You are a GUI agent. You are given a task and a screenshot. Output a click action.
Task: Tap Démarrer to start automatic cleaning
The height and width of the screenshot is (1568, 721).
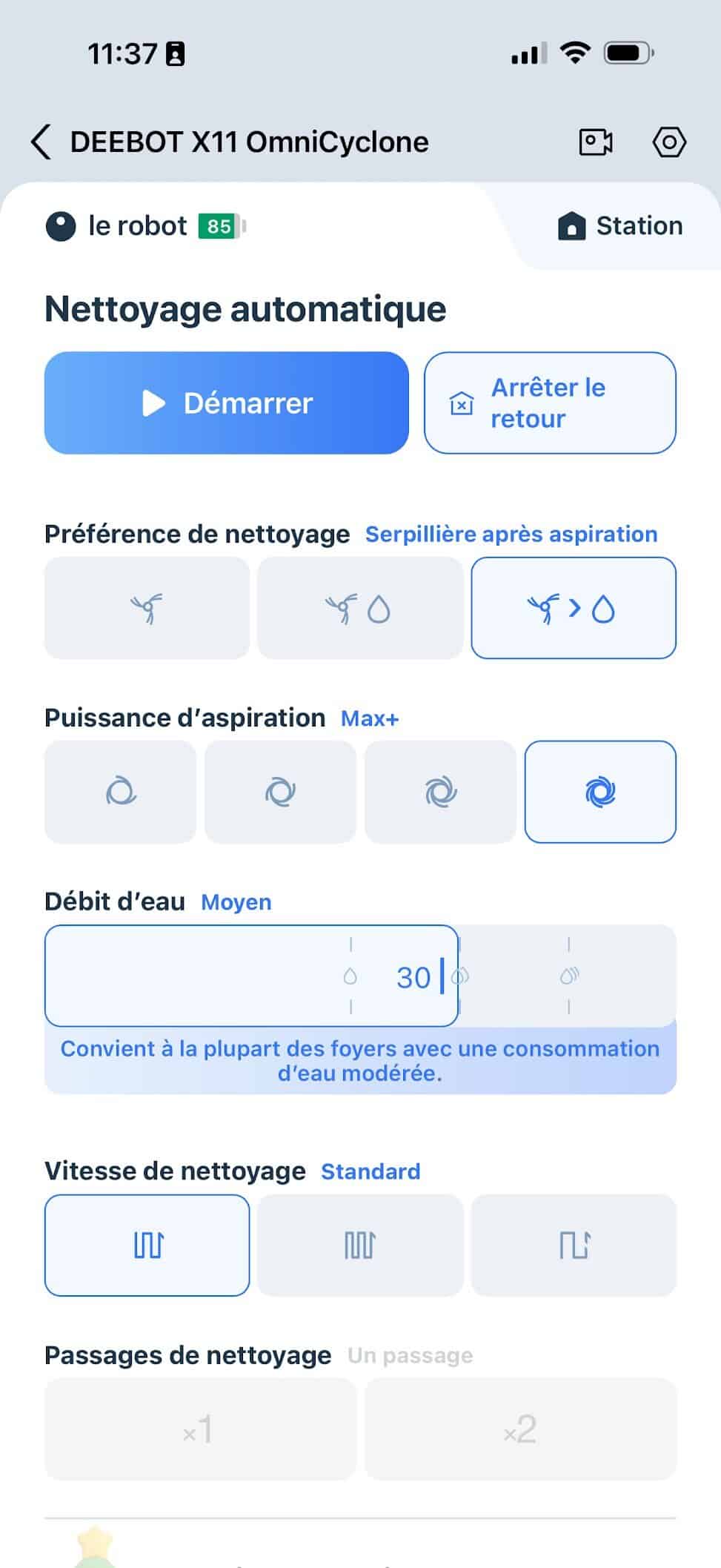227,403
